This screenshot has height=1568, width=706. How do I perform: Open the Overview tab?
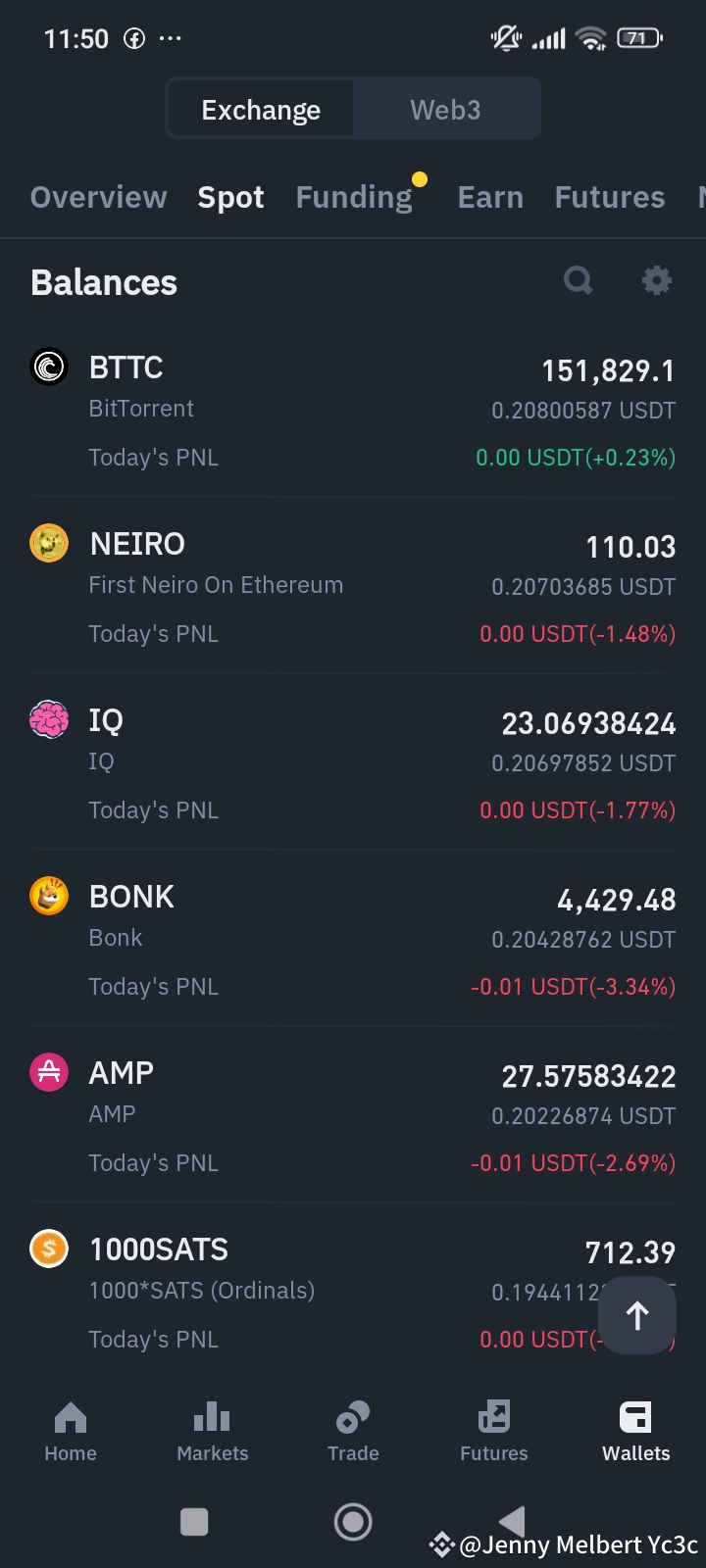(98, 197)
